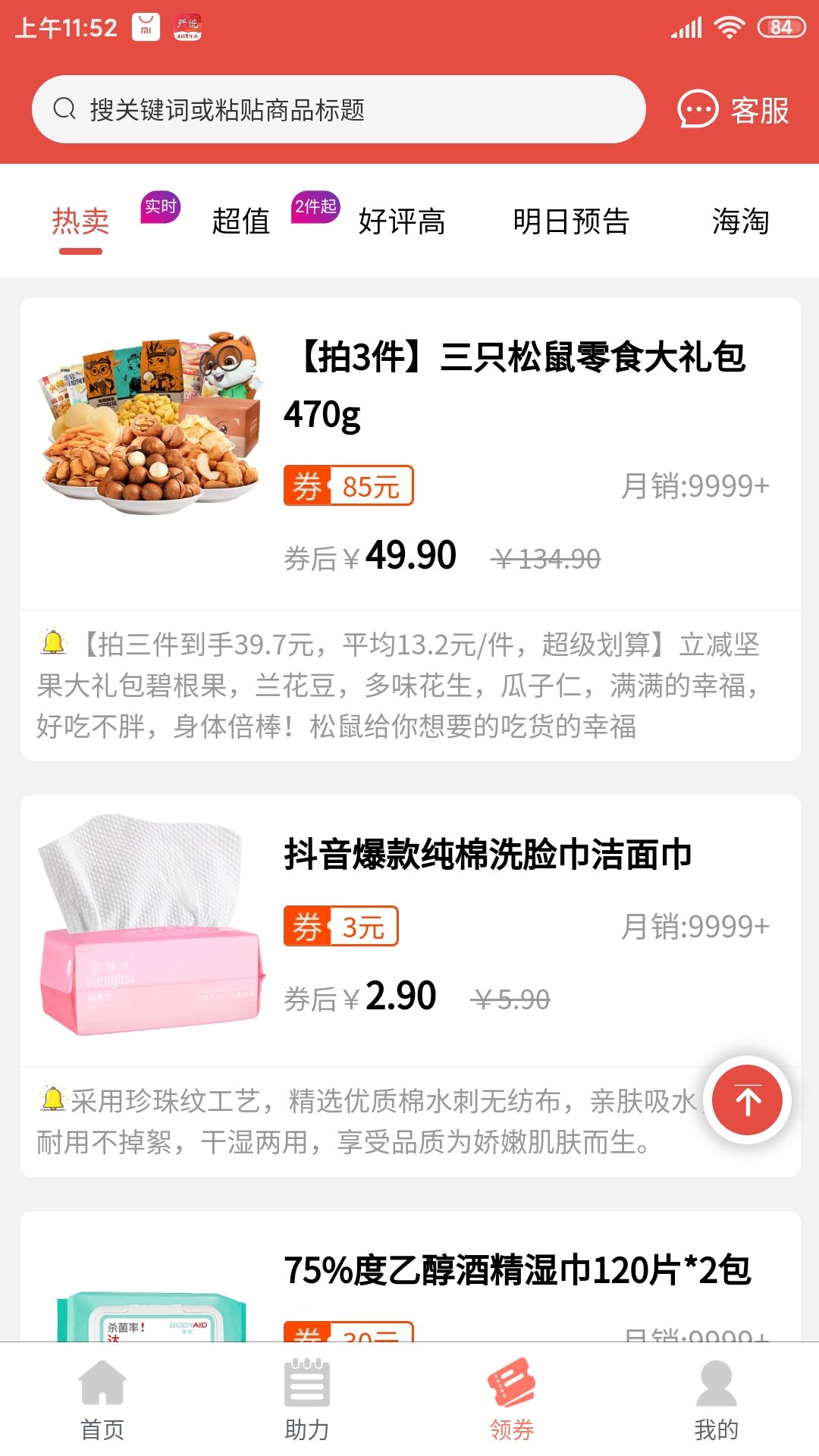
Task: Open the 好评高 tab
Action: pos(402,222)
